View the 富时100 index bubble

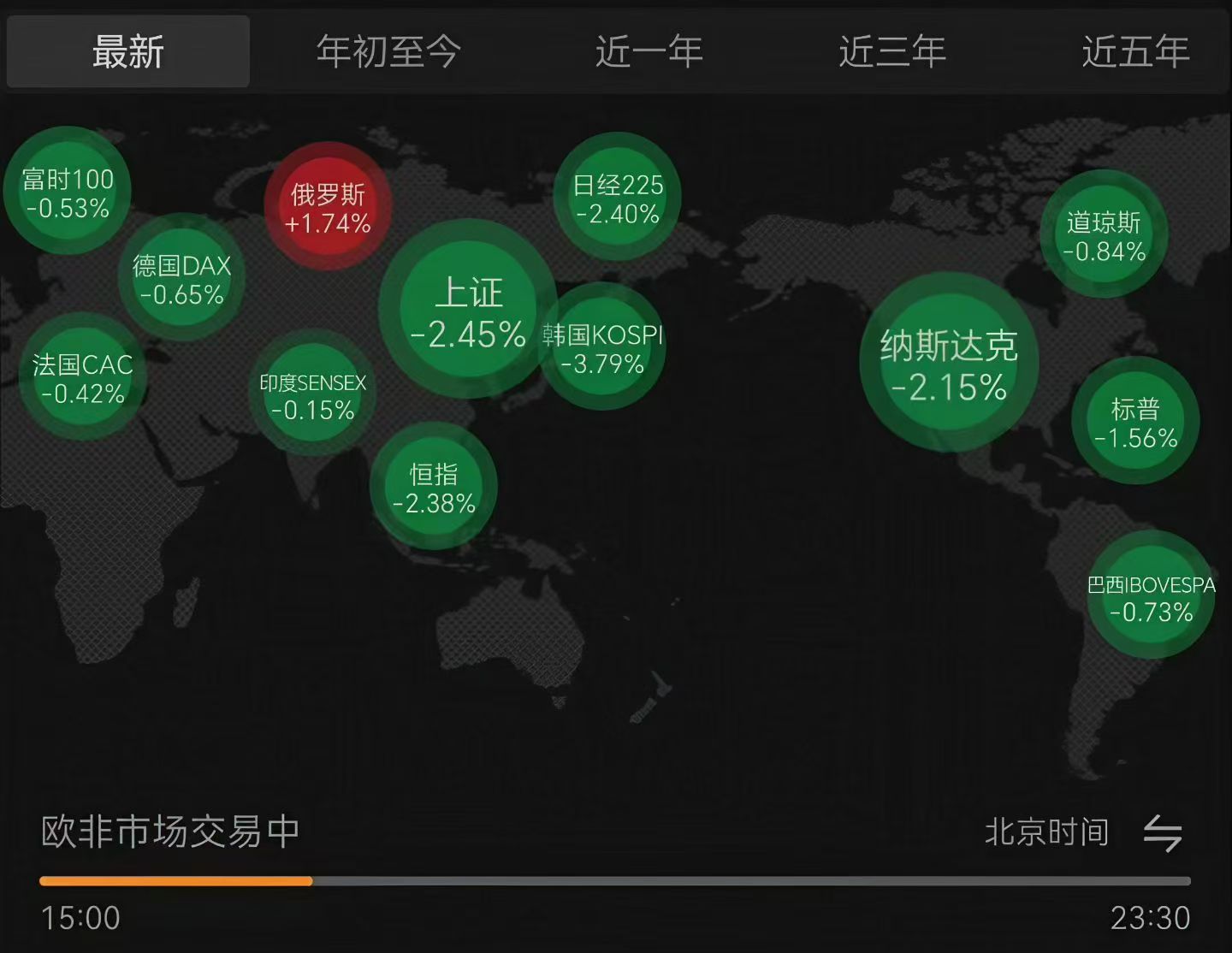[x=68, y=192]
